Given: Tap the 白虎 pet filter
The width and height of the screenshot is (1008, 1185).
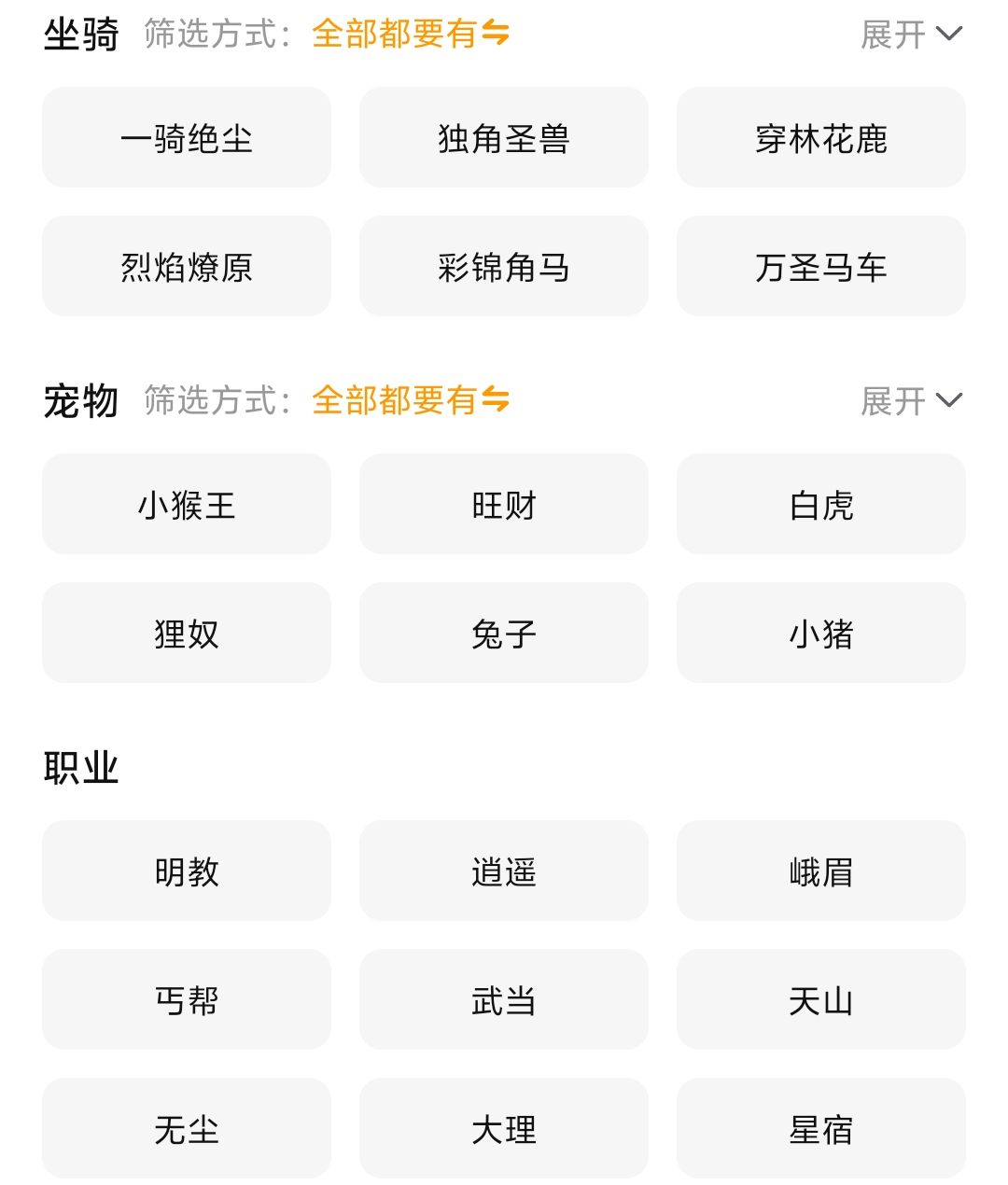Looking at the screenshot, I should 821,505.
